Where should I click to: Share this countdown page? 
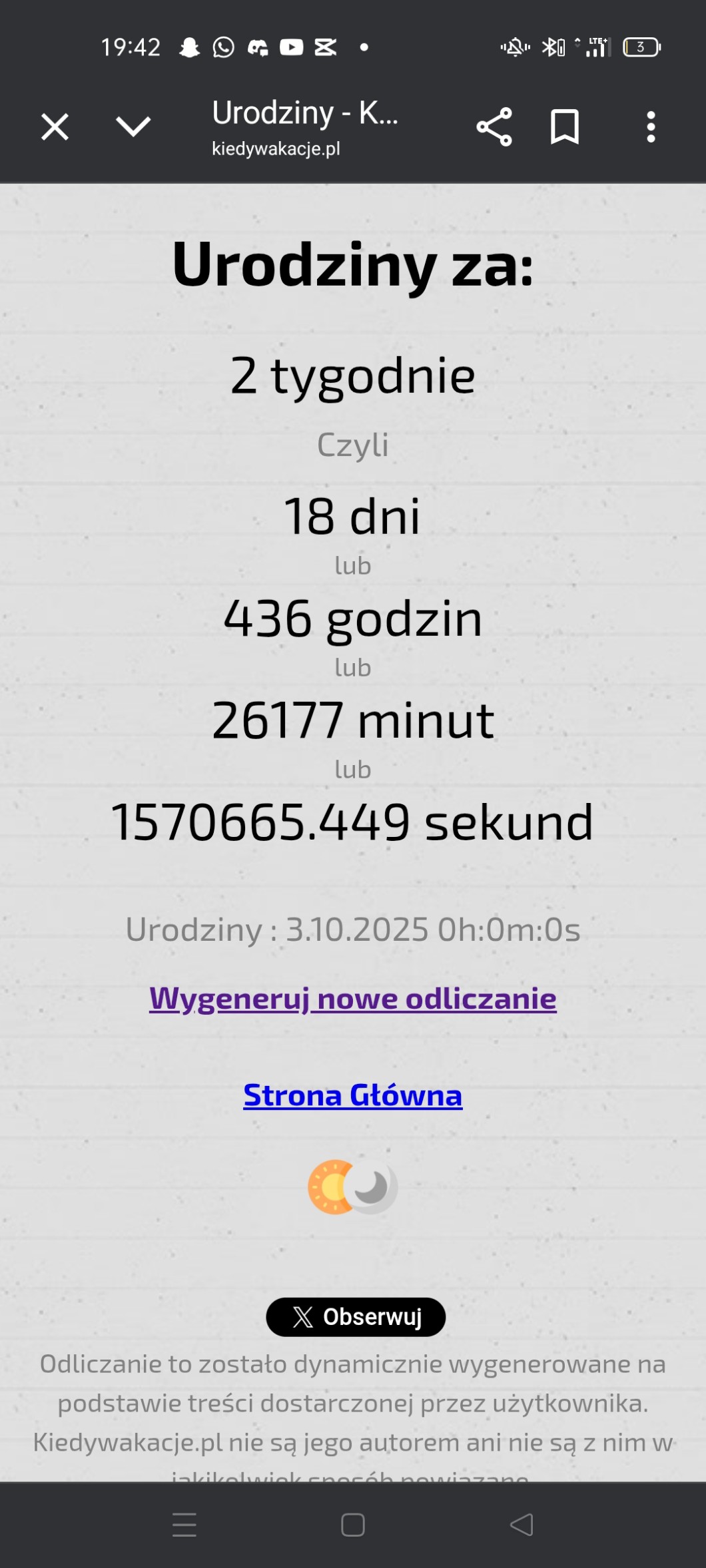coord(494,127)
